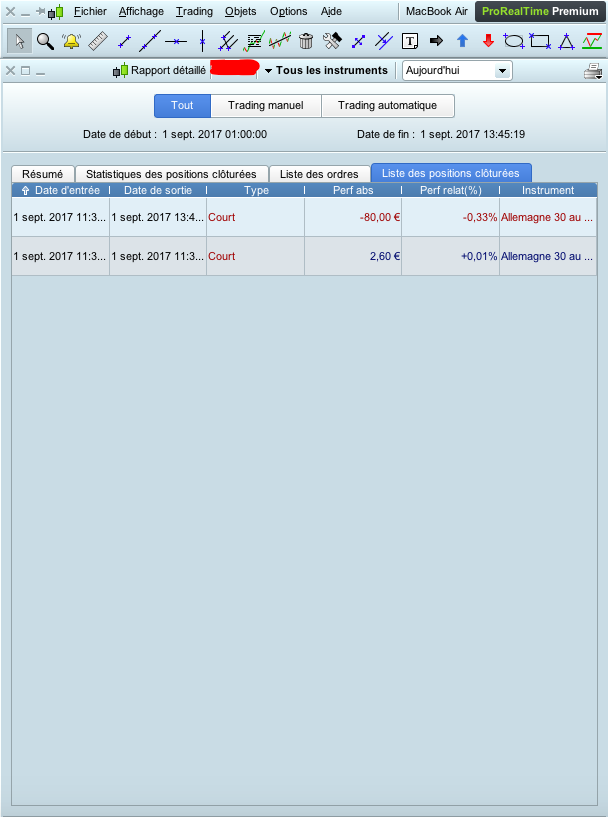Print the detailed report

click(x=592, y=70)
